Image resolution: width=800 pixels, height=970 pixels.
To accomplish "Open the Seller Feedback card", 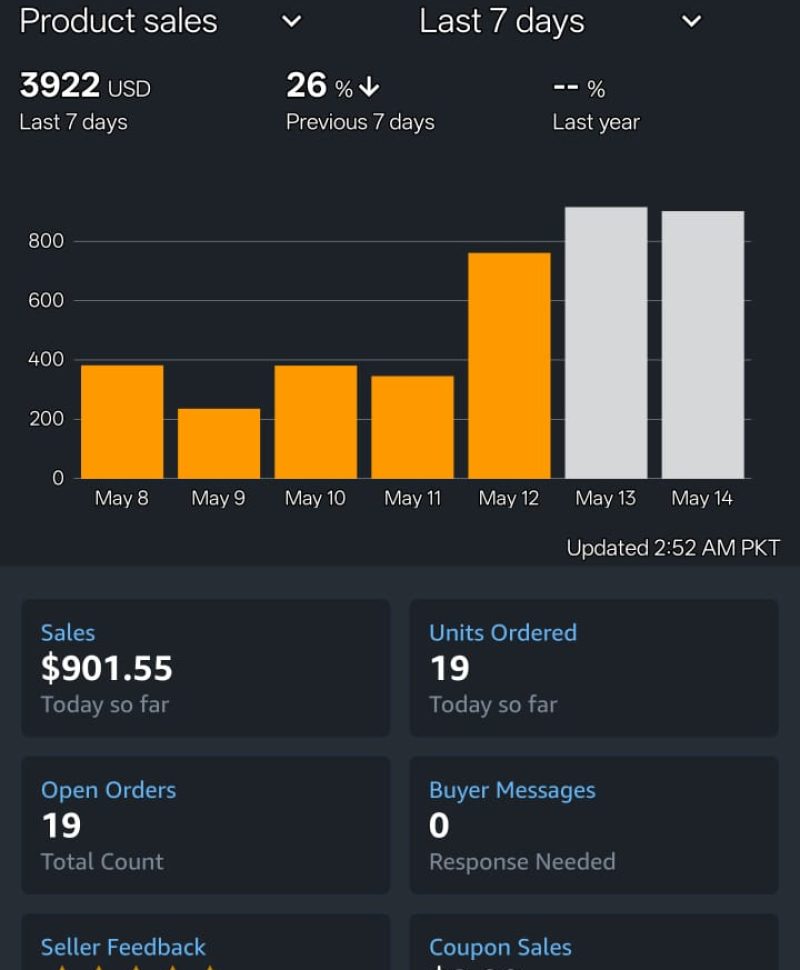I will 205,946.
